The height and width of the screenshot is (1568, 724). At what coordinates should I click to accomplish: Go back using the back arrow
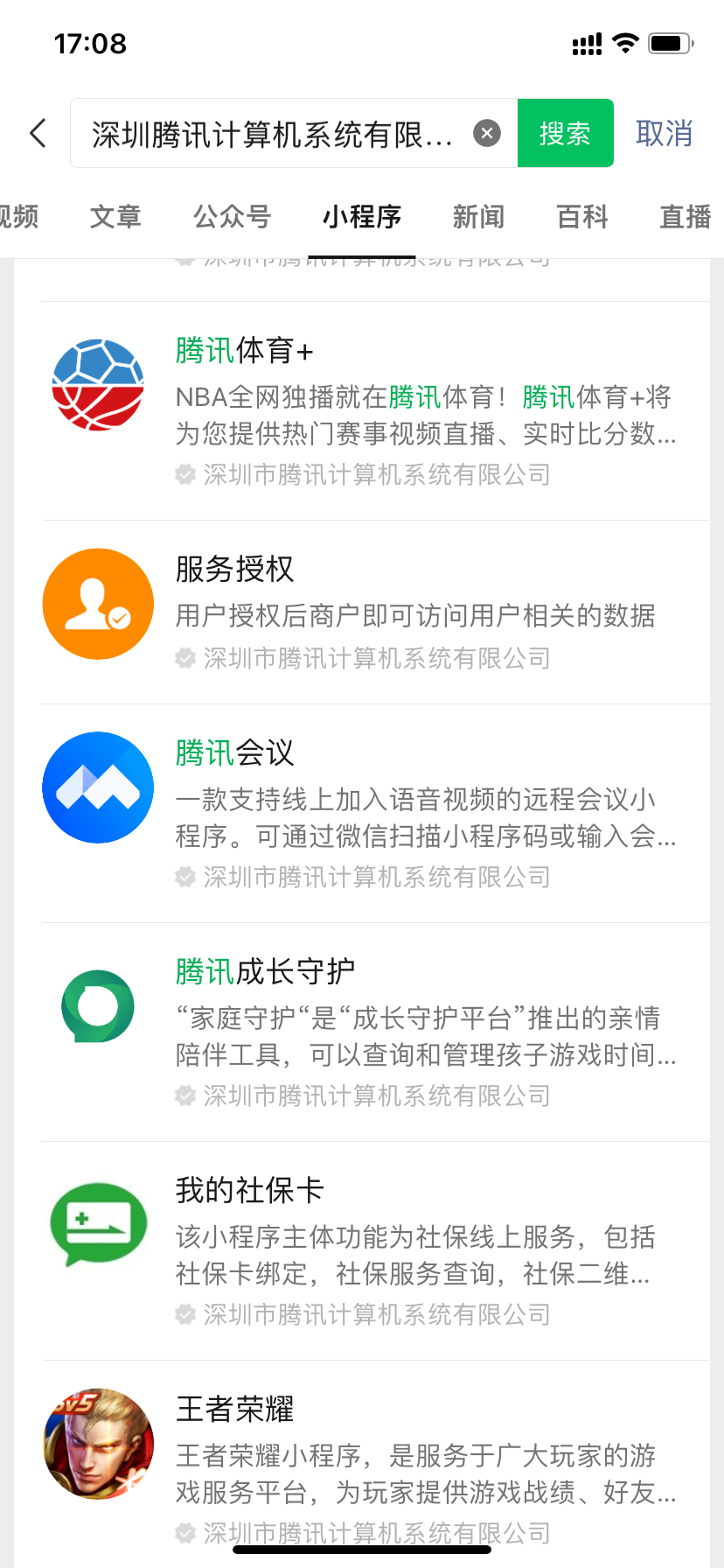[38, 134]
